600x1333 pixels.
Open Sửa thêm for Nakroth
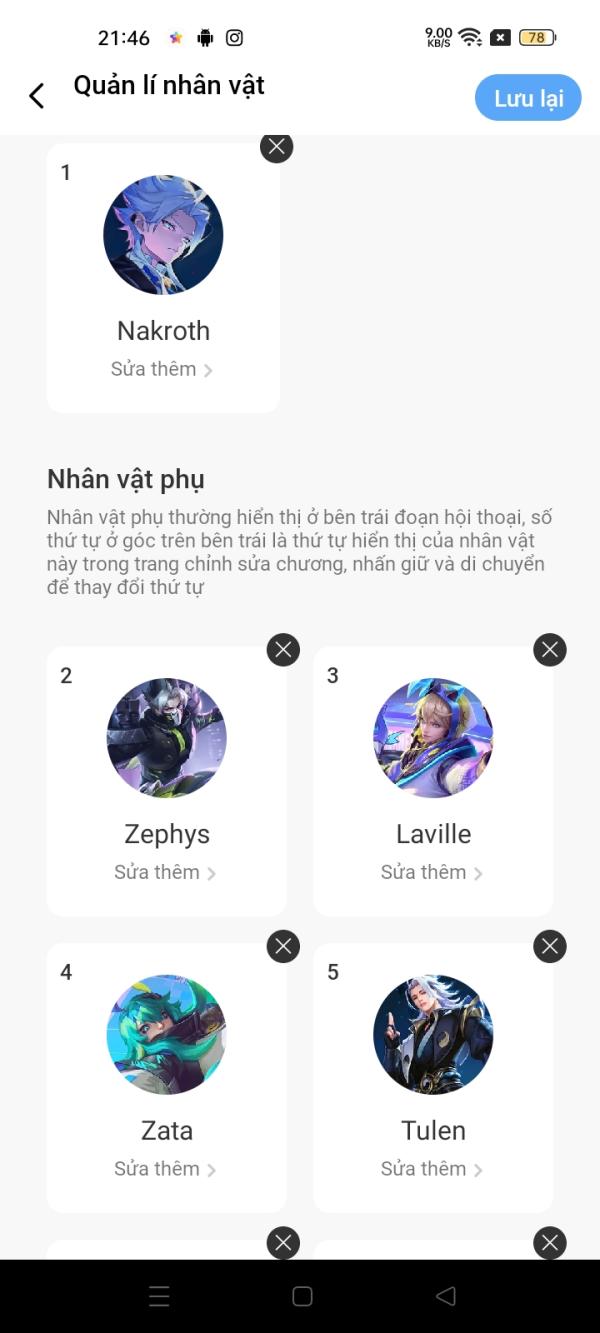click(162, 369)
